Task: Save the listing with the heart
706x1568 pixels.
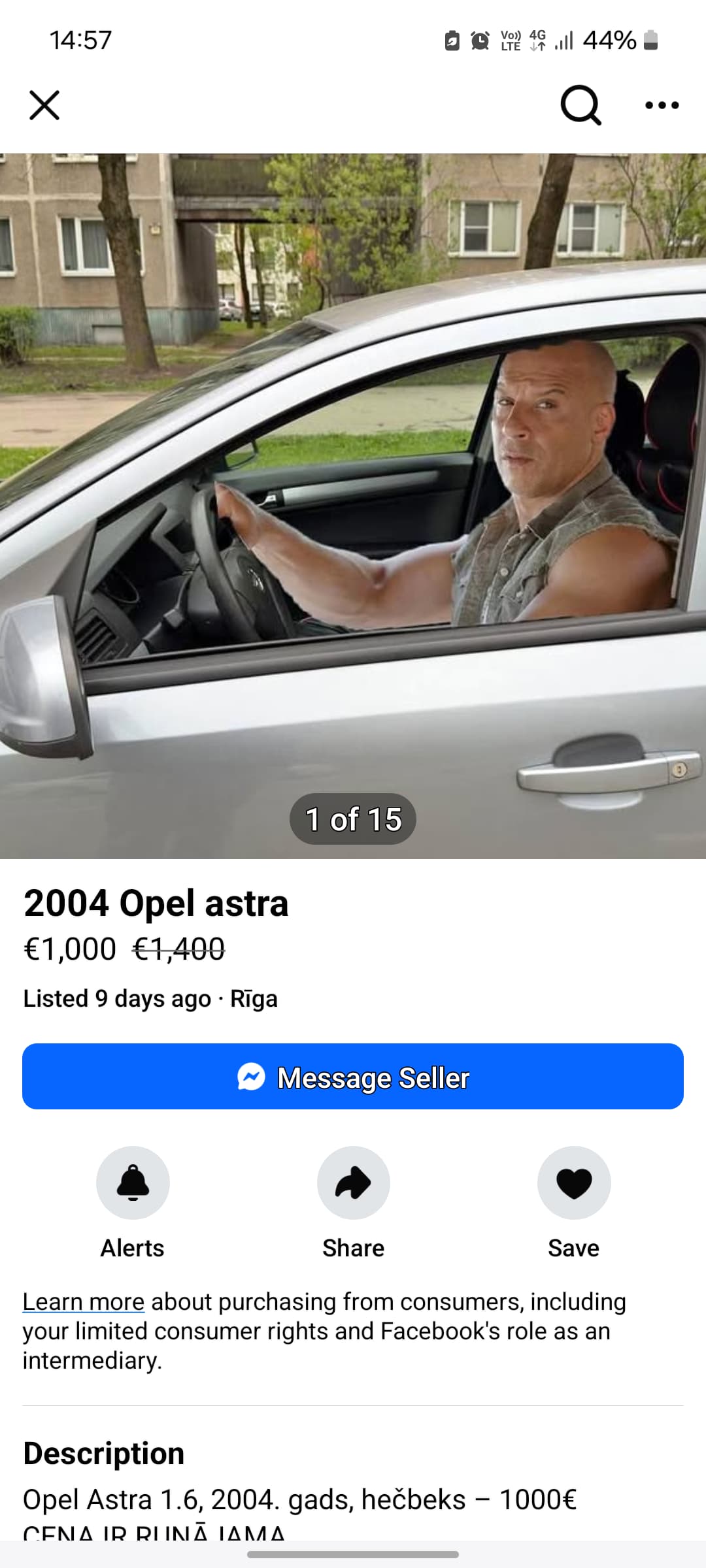Action: [x=573, y=1183]
